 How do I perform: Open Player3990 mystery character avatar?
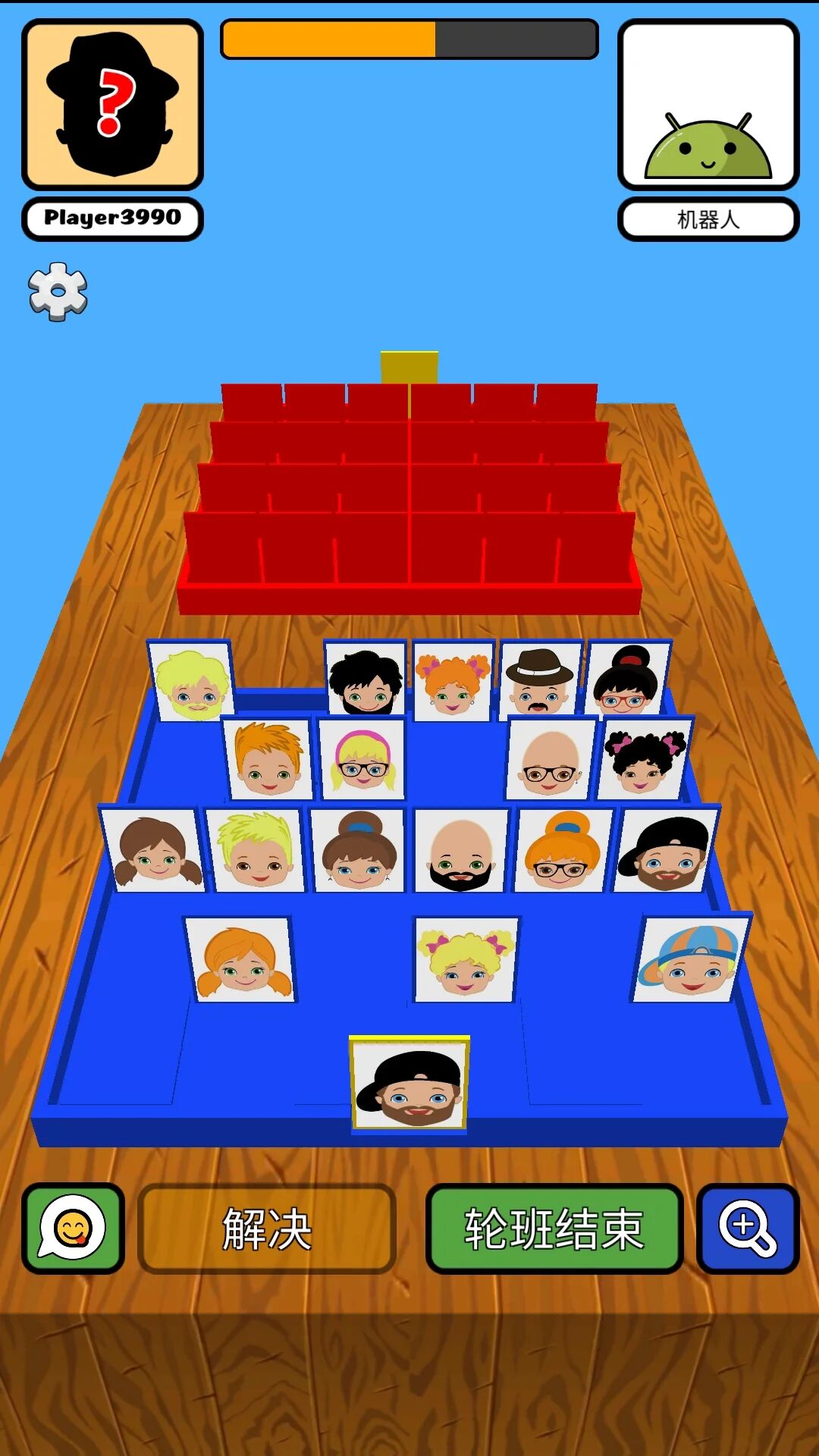pyautogui.click(x=112, y=105)
